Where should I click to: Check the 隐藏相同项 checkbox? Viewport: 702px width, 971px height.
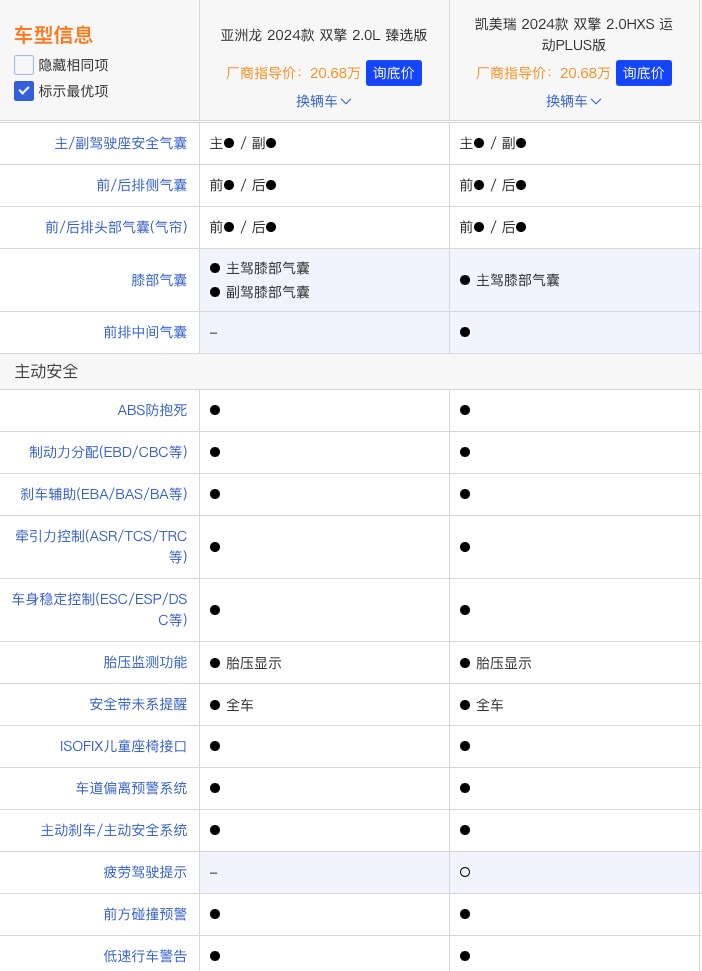point(24,65)
